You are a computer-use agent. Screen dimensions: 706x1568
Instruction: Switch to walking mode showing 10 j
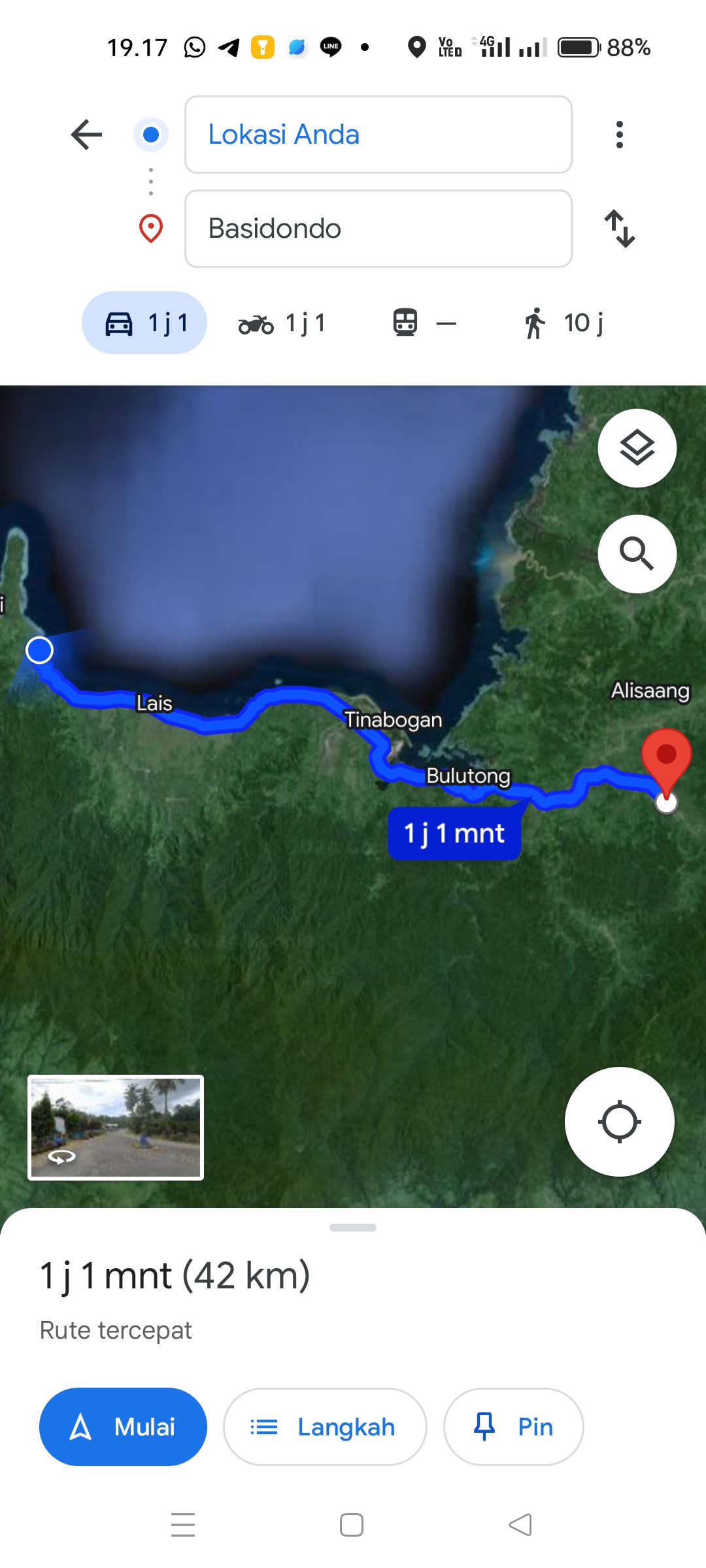click(x=563, y=323)
